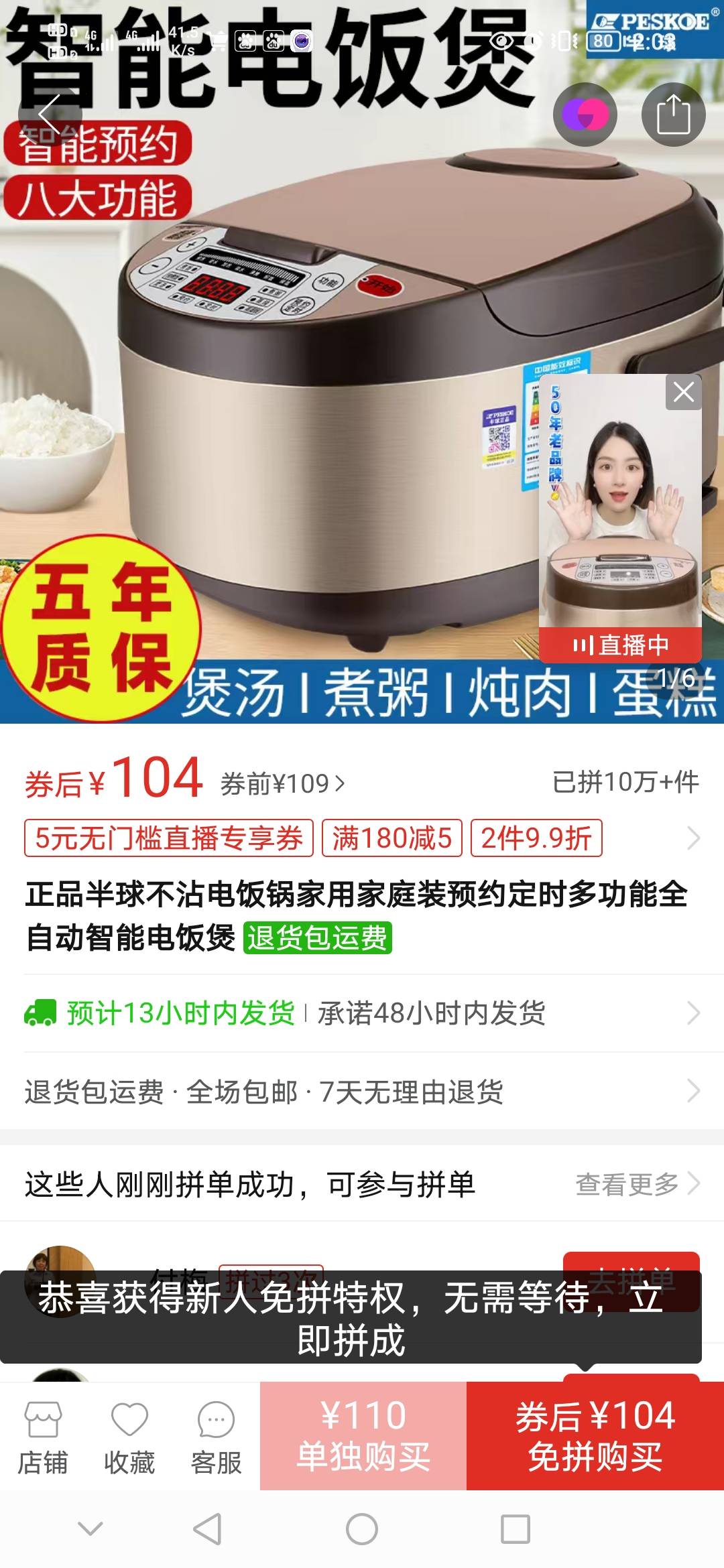724x1568 pixels.
Task: Open the 2件9.9折 discount tag
Action: [536, 838]
